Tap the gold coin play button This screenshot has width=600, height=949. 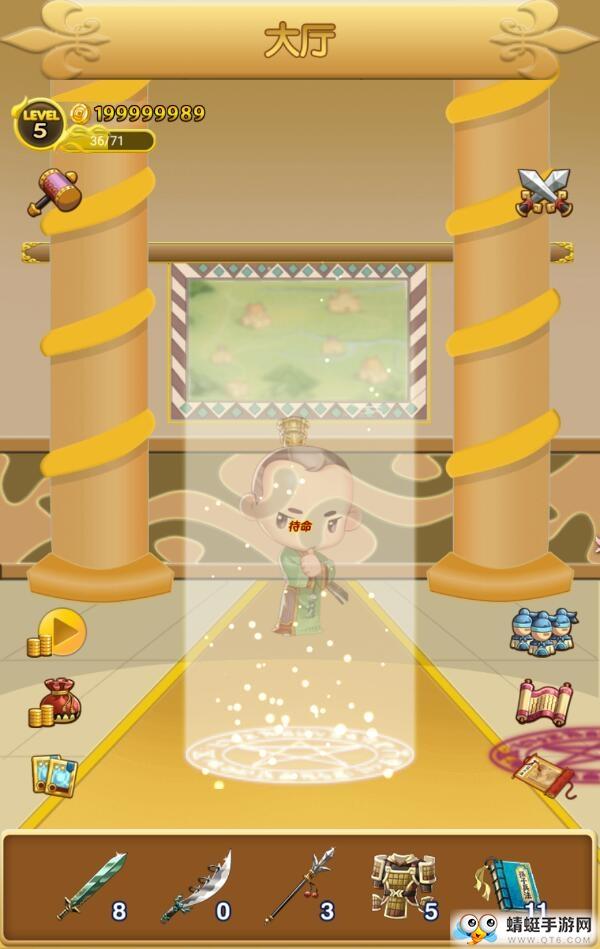pyautogui.click(x=59, y=633)
